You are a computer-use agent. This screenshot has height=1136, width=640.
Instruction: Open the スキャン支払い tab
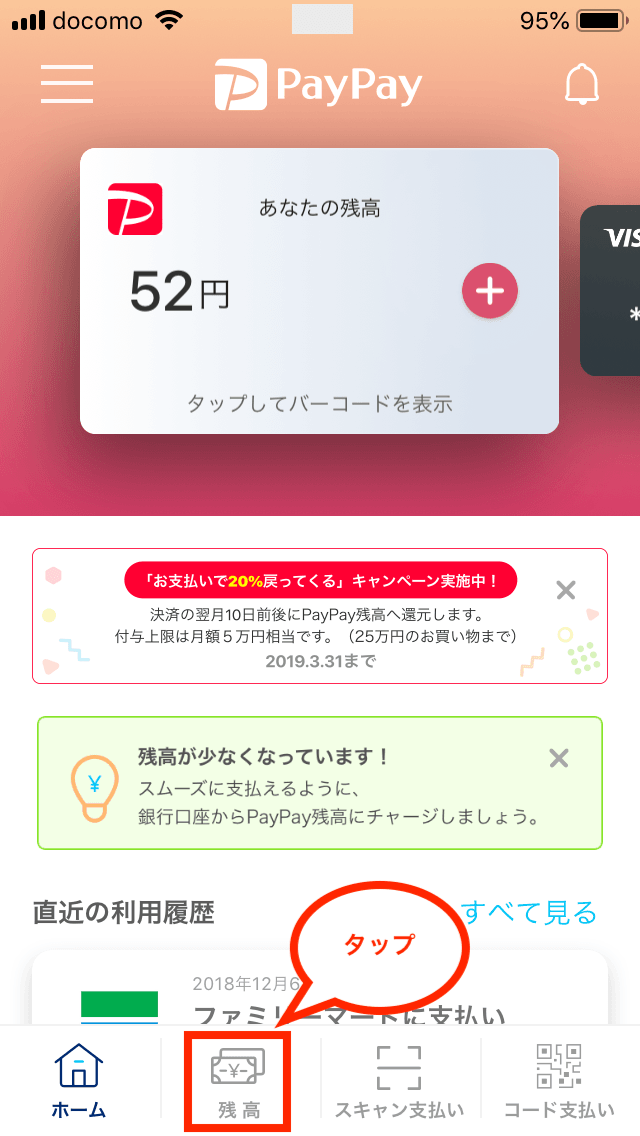(399, 1082)
